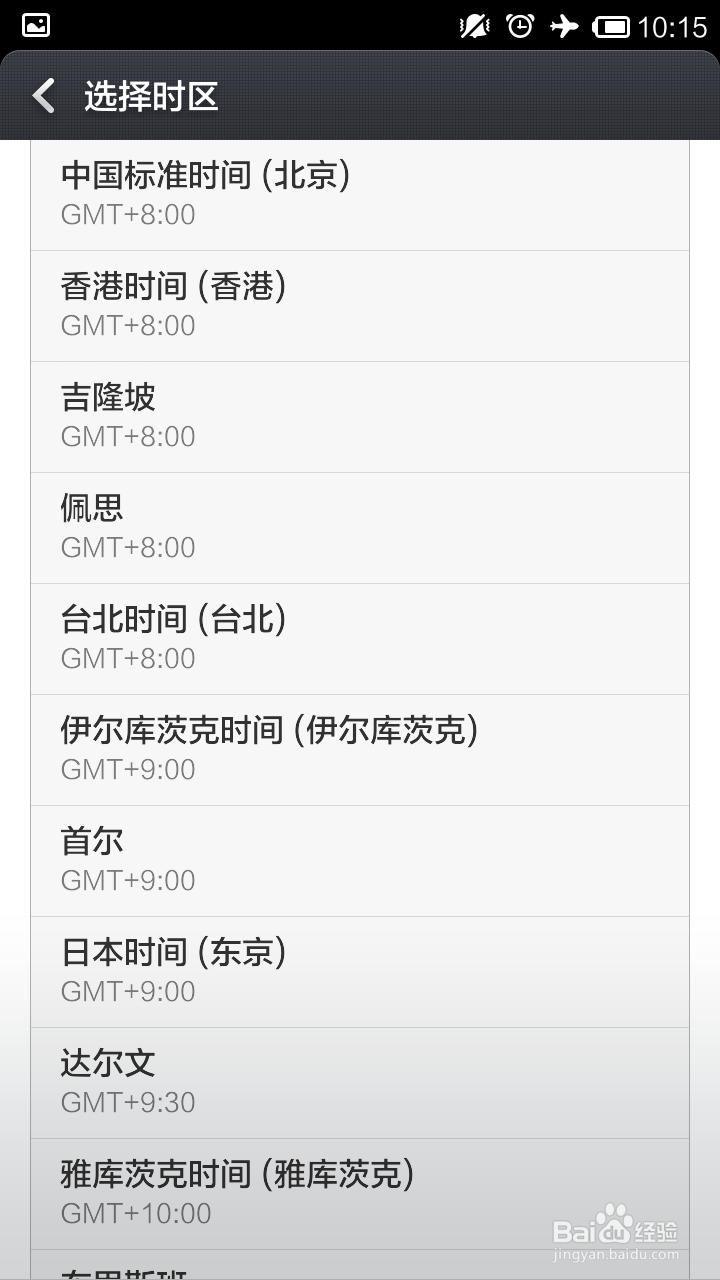This screenshot has width=720, height=1280.
Task: Choose 伊尔库茨克时间 (伊尔库茨克) time zone
Action: (x=360, y=749)
